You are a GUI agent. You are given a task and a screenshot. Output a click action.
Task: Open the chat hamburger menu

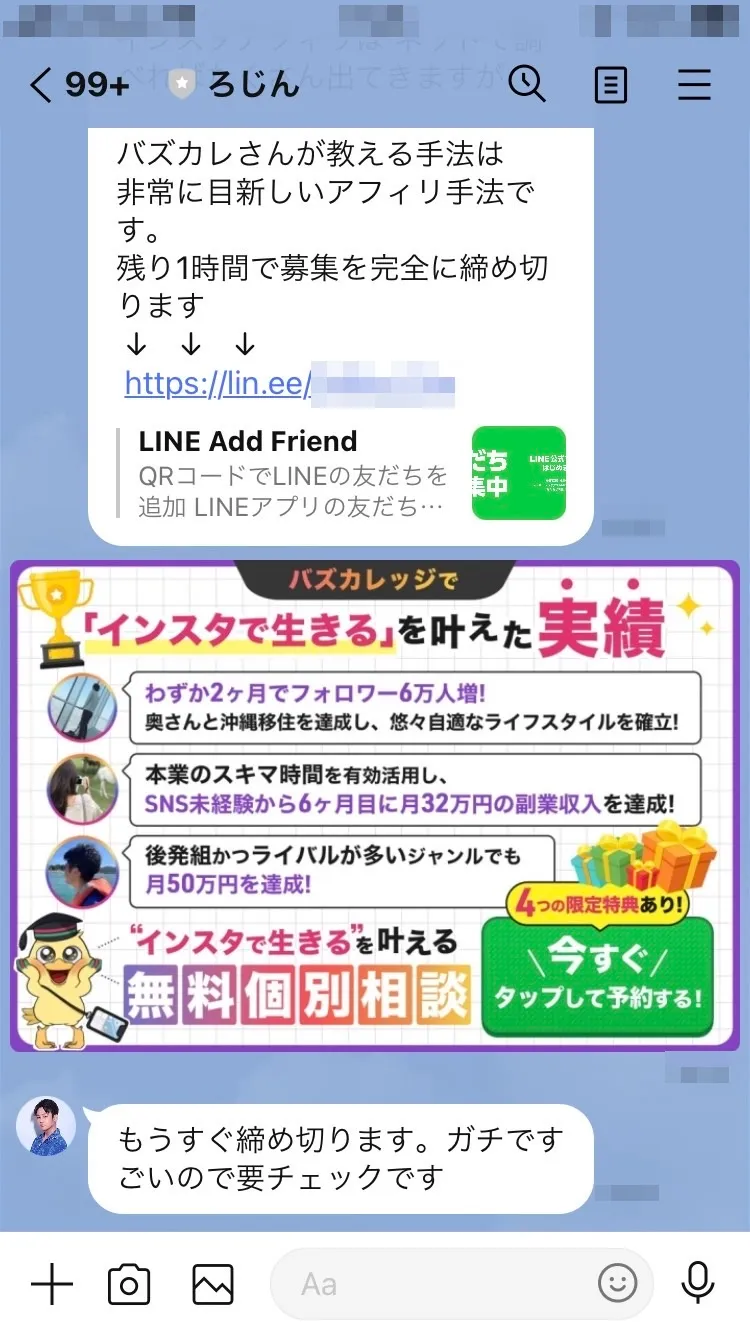[694, 85]
